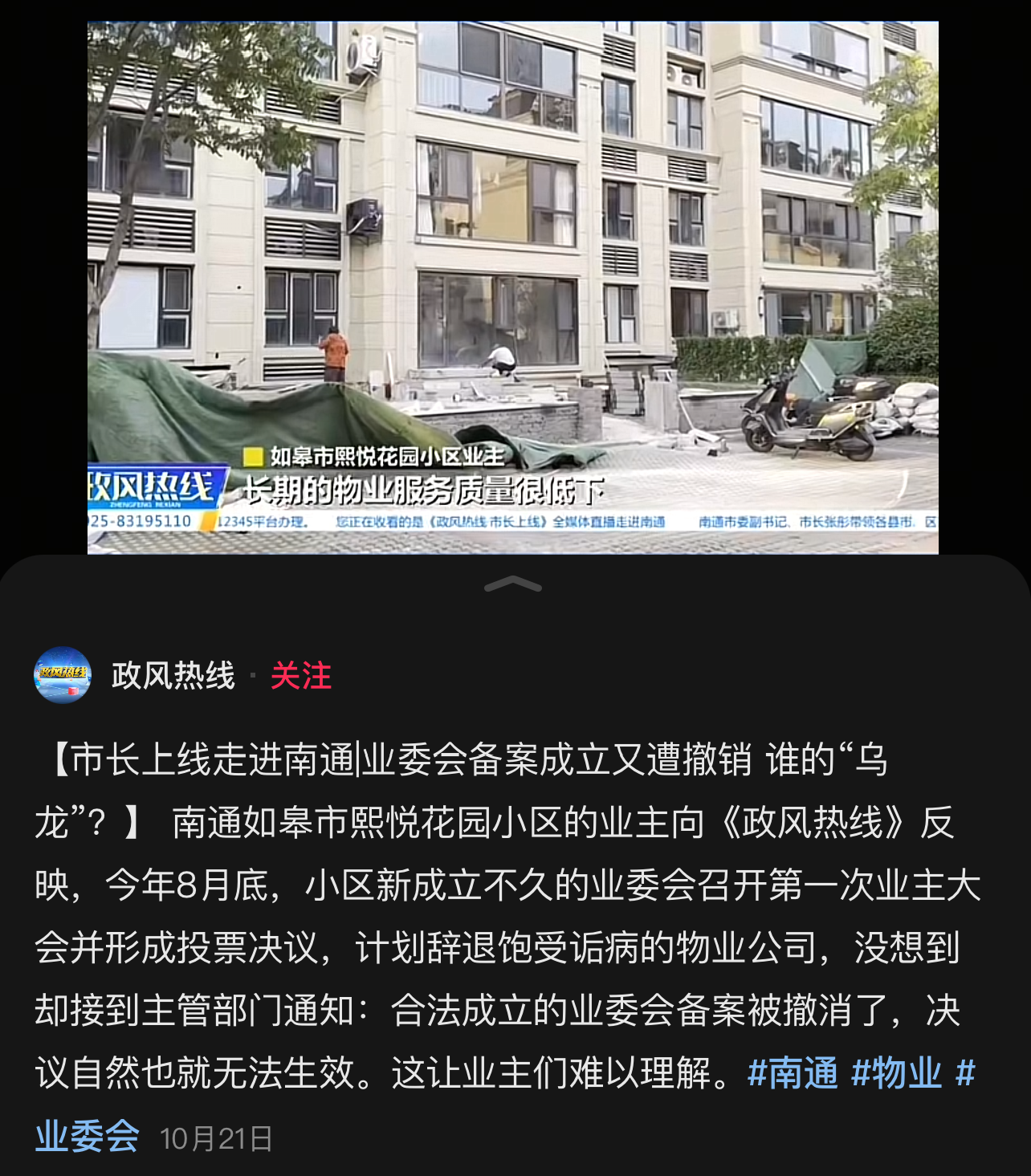Open the #业委会 hashtag

pos(87,1137)
